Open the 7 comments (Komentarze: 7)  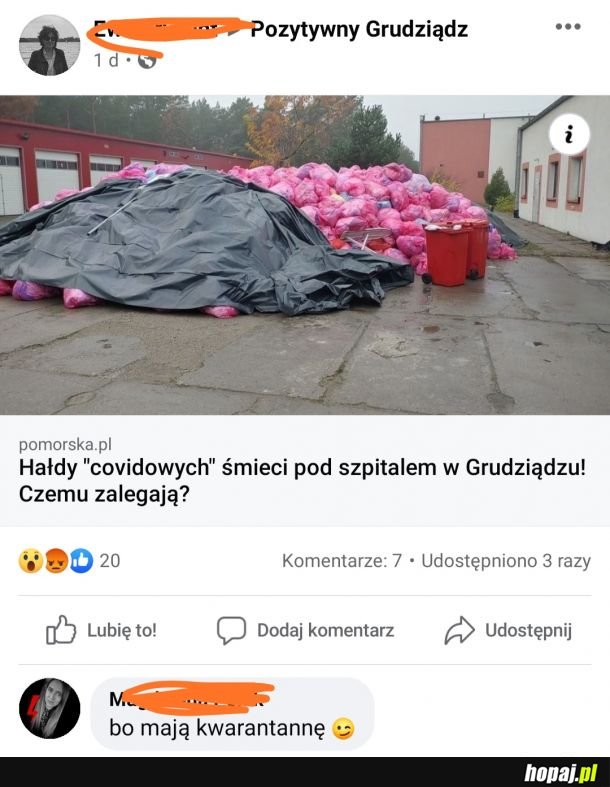[343, 561]
